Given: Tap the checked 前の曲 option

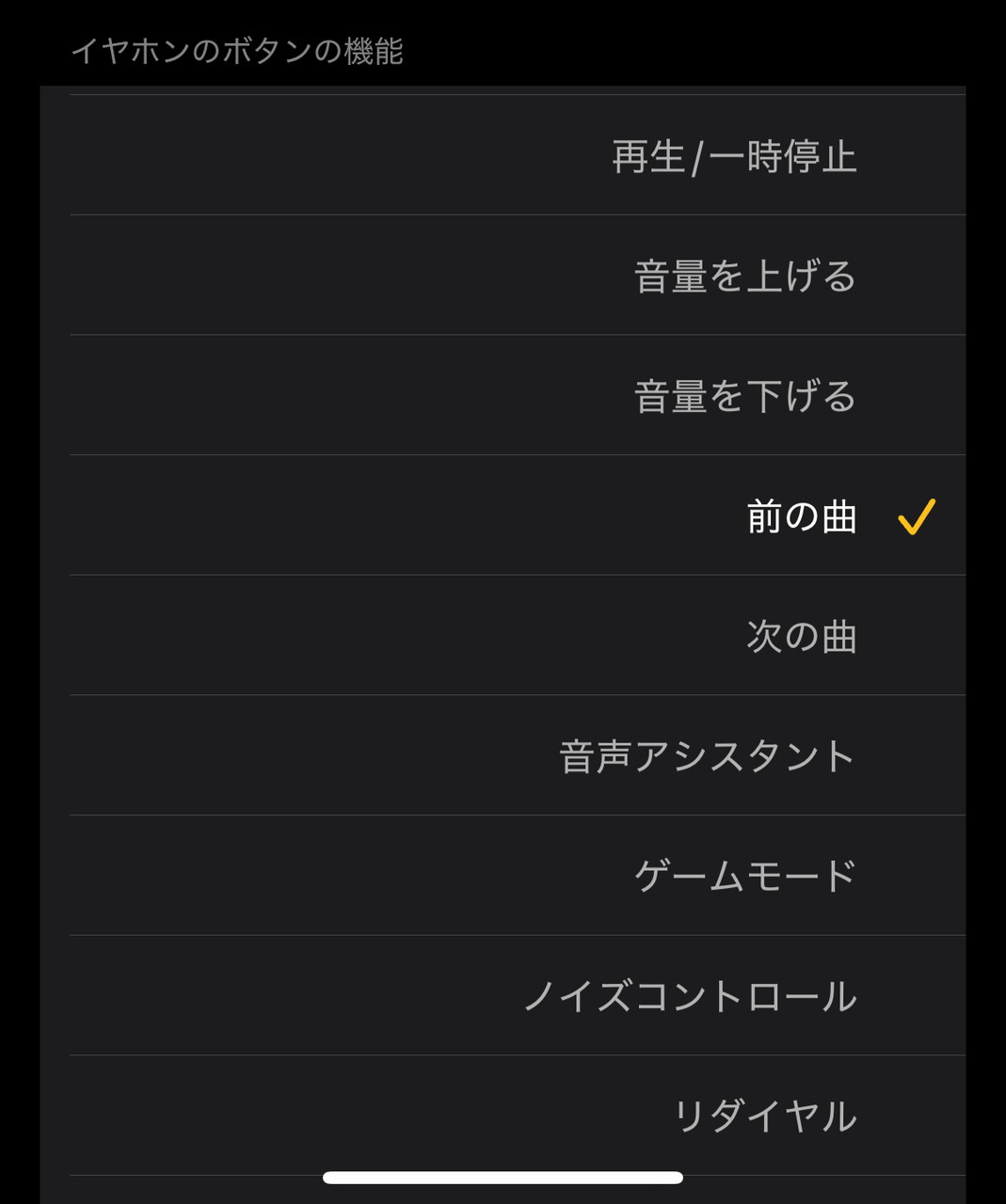Looking at the screenshot, I should 801,516.
